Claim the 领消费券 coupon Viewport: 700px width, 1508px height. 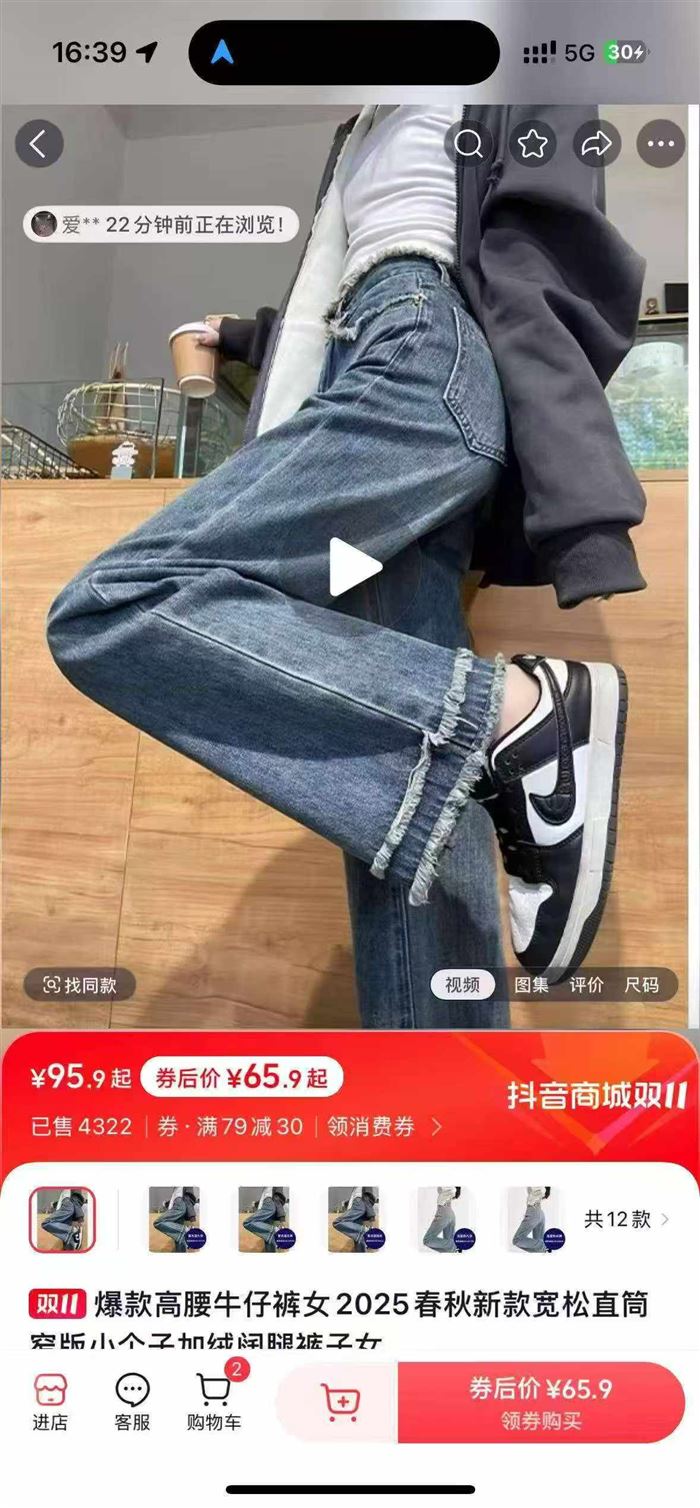click(384, 1127)
